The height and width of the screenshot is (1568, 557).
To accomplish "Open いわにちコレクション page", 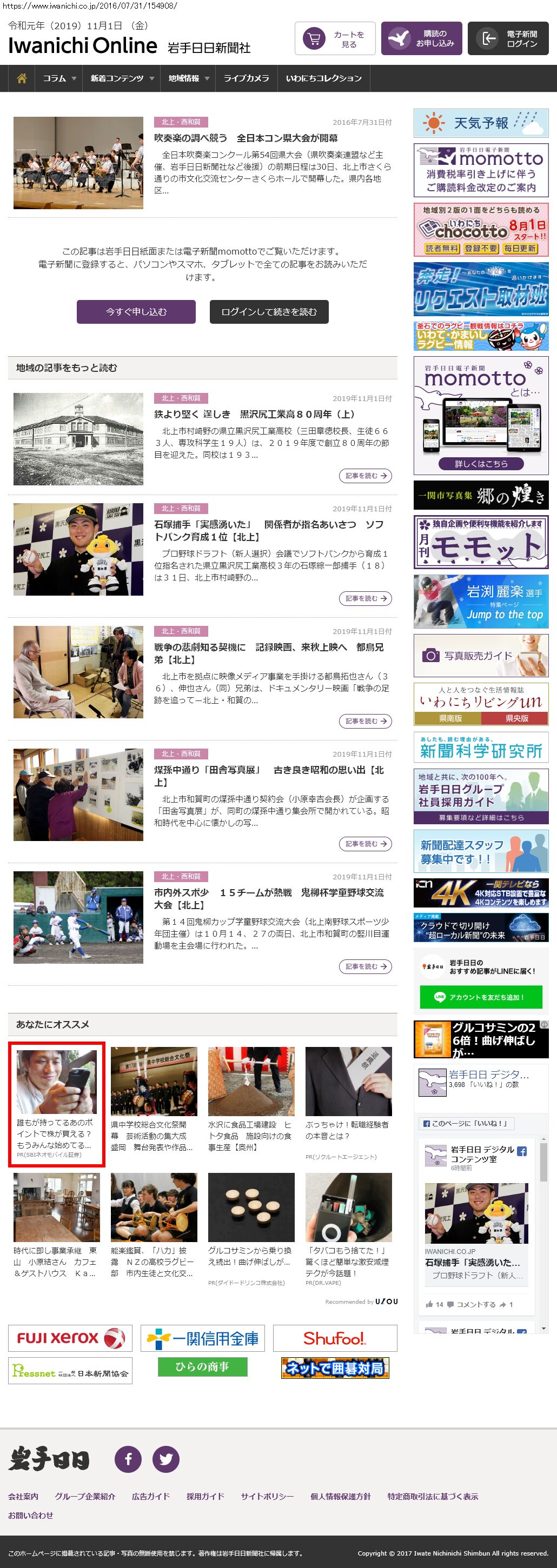I will (x=323, y=78).
